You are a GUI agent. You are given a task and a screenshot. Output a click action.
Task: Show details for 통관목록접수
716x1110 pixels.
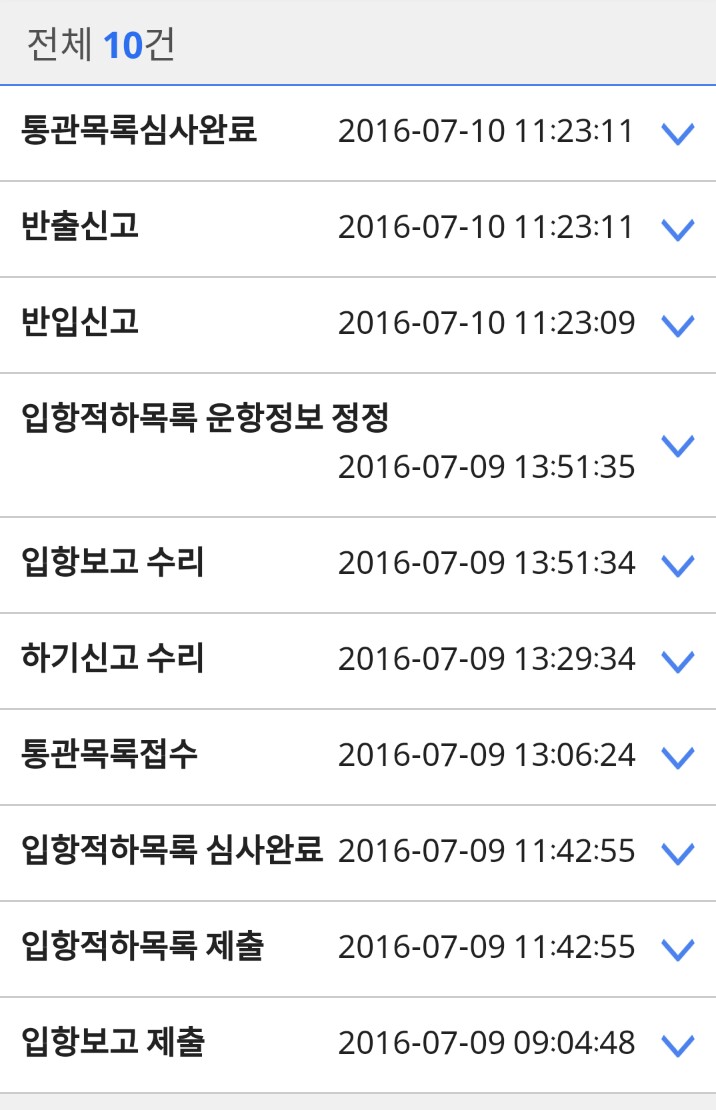pos(678,758)
